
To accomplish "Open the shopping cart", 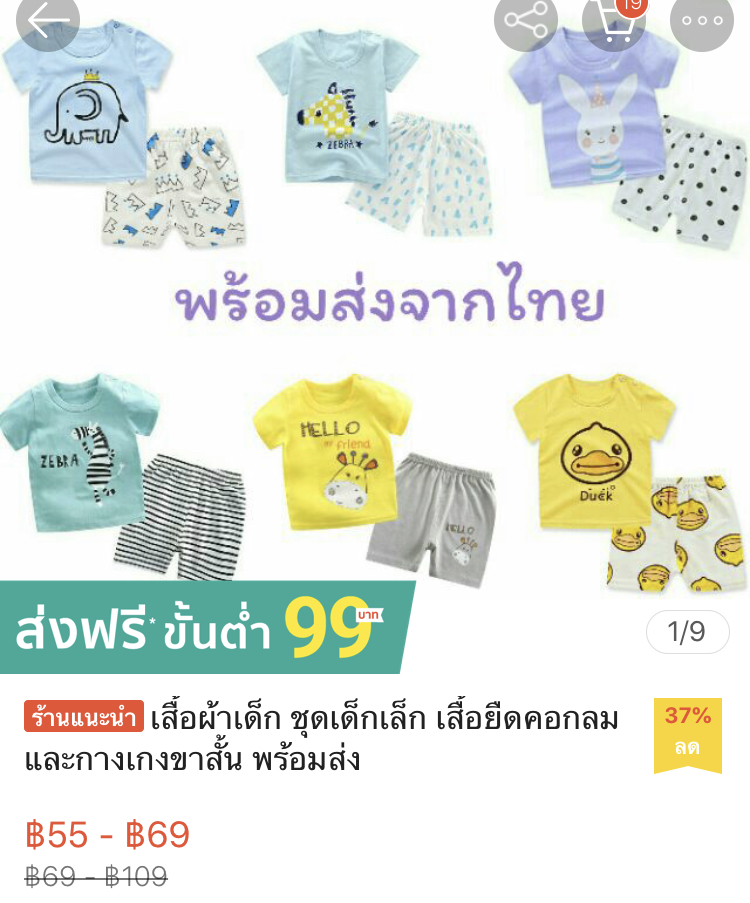I will pos(614,20).
